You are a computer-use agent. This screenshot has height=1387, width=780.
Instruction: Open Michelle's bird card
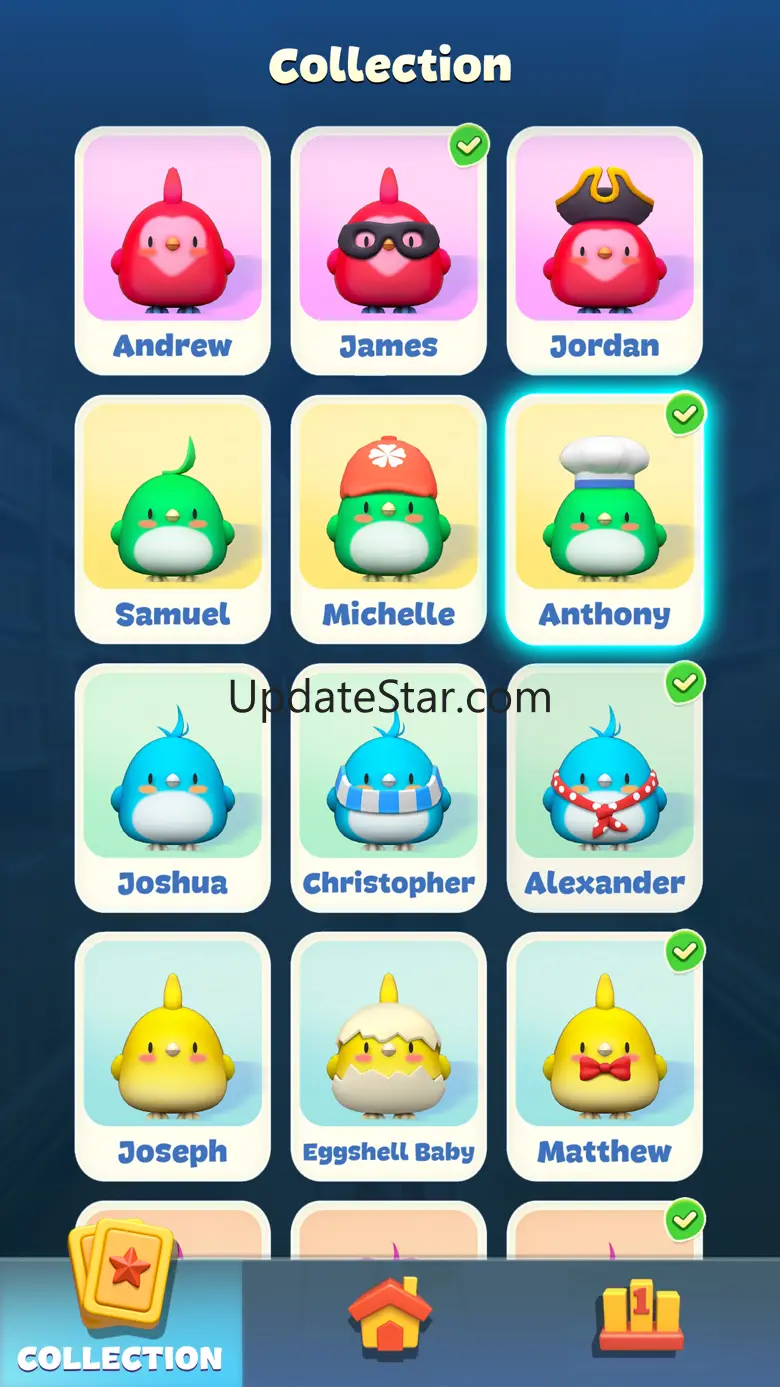point(389,519)
